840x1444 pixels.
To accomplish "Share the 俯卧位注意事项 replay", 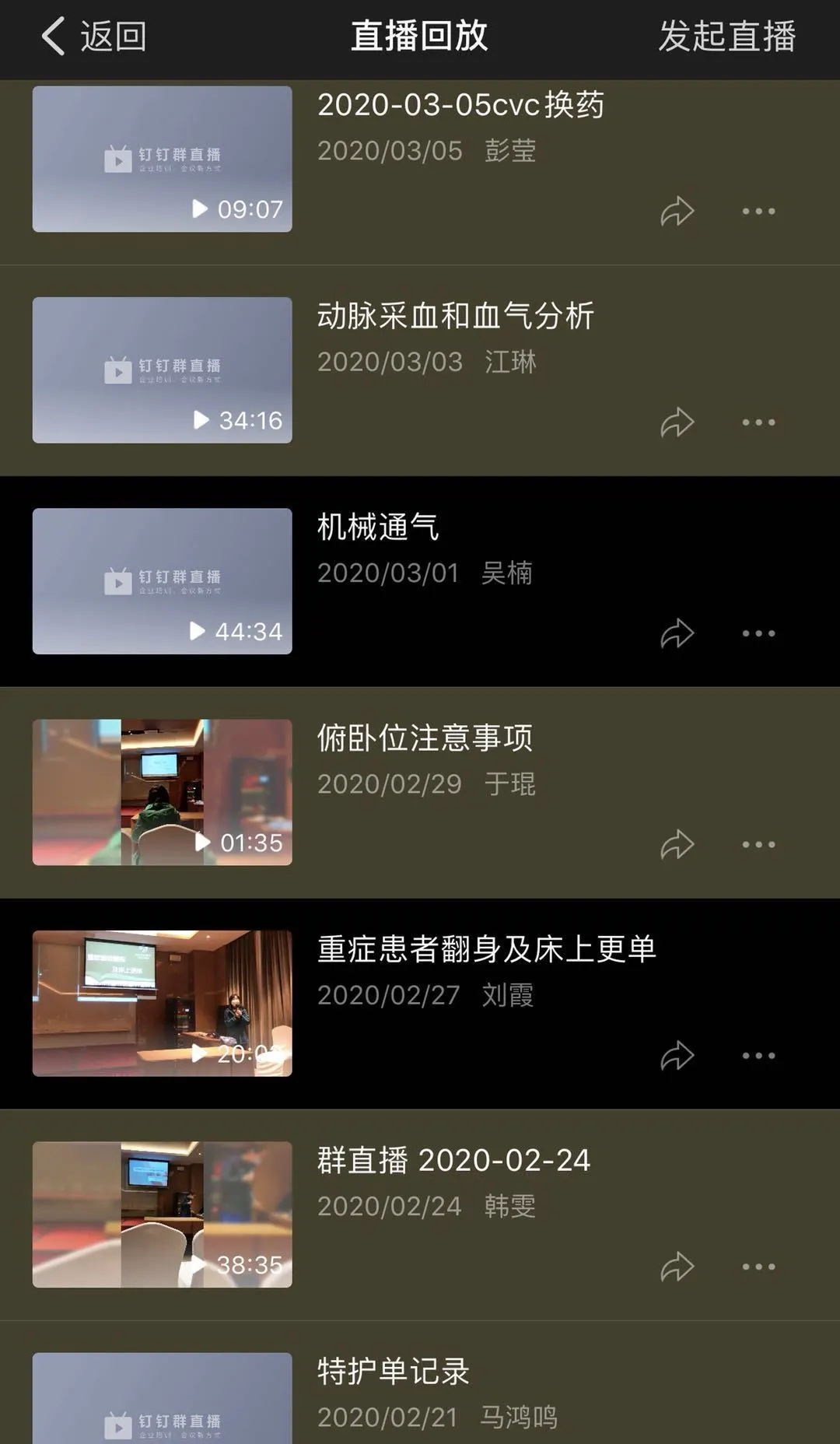I will coord(677,844).
